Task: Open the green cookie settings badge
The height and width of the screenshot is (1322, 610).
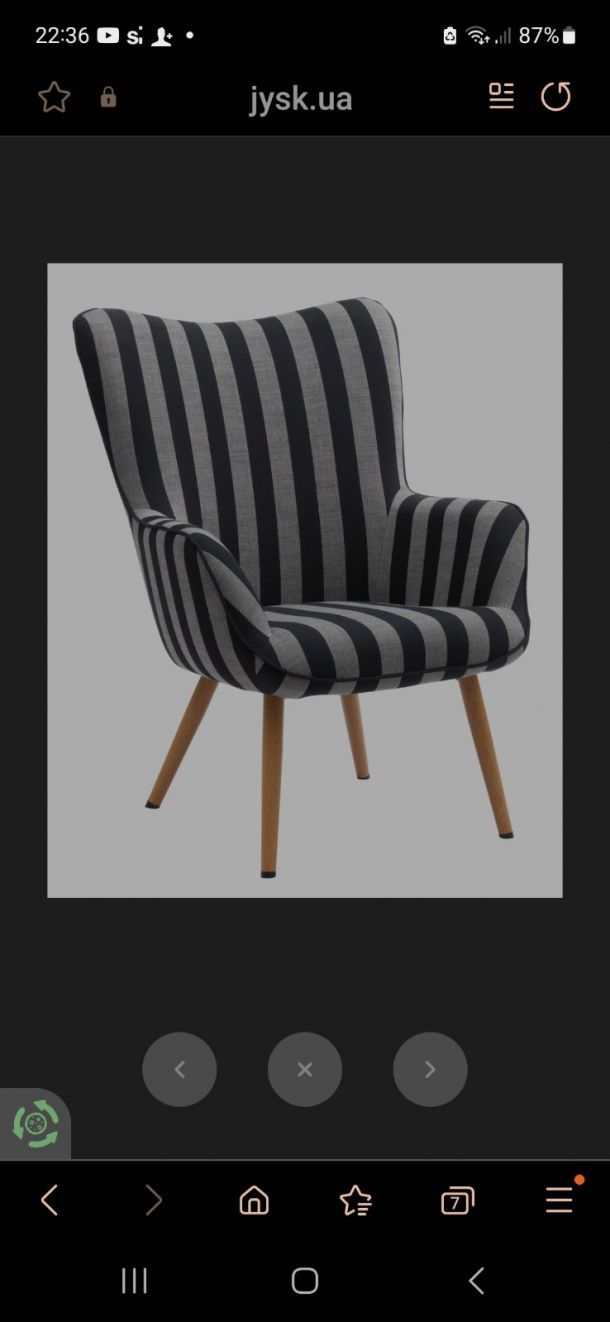Action: (35, 1124)
